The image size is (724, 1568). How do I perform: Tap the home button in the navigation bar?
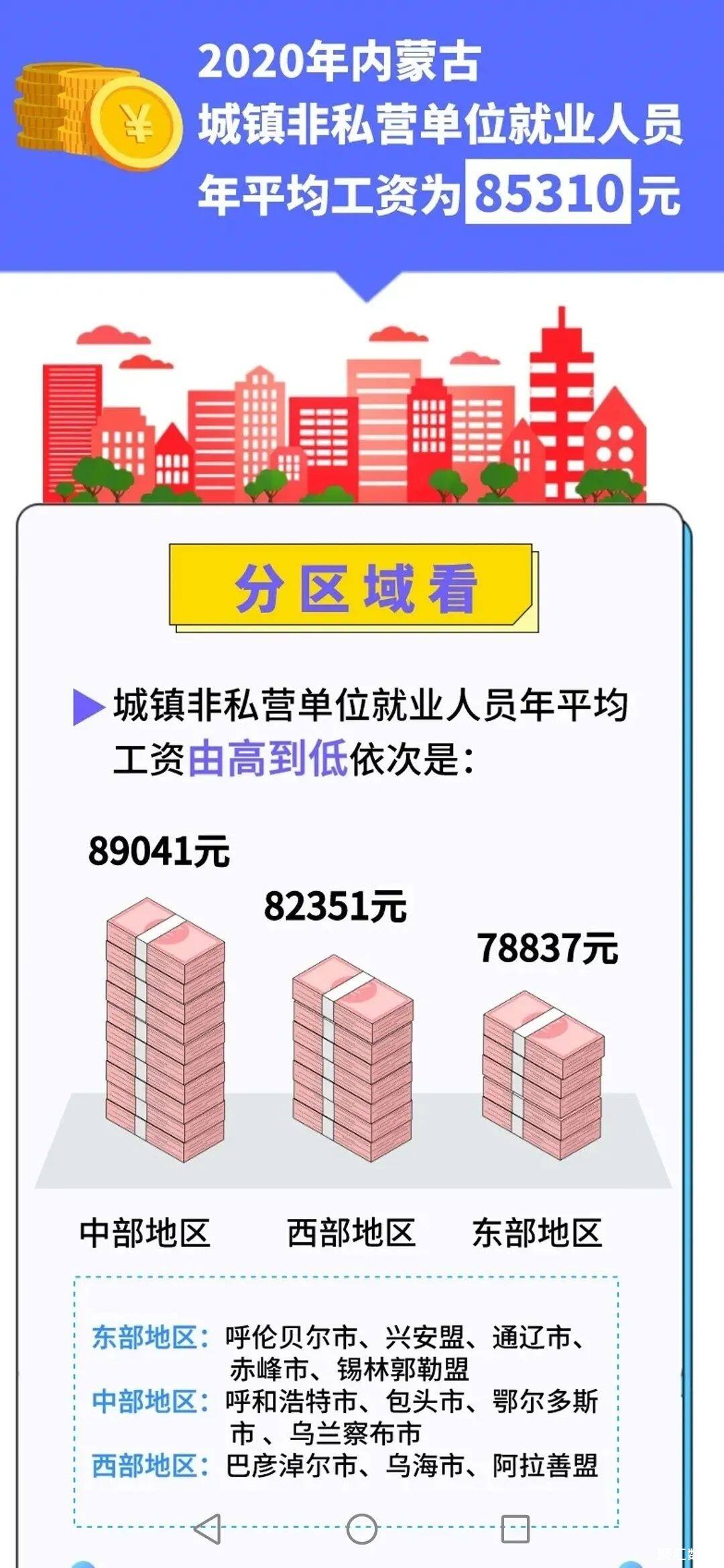click(x=362, y=1528)
